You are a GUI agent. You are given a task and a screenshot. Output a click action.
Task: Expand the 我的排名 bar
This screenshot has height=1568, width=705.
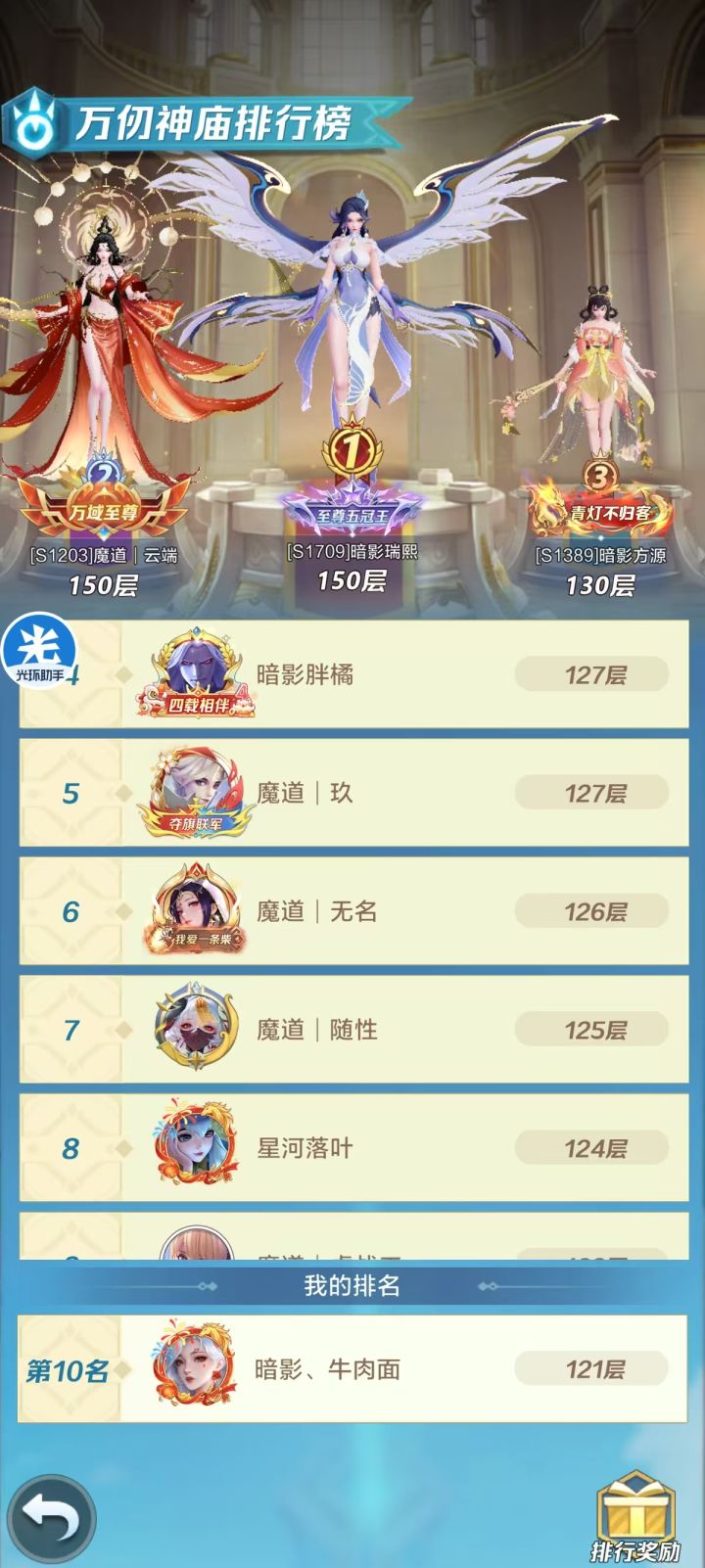(x=352, y=1288)
